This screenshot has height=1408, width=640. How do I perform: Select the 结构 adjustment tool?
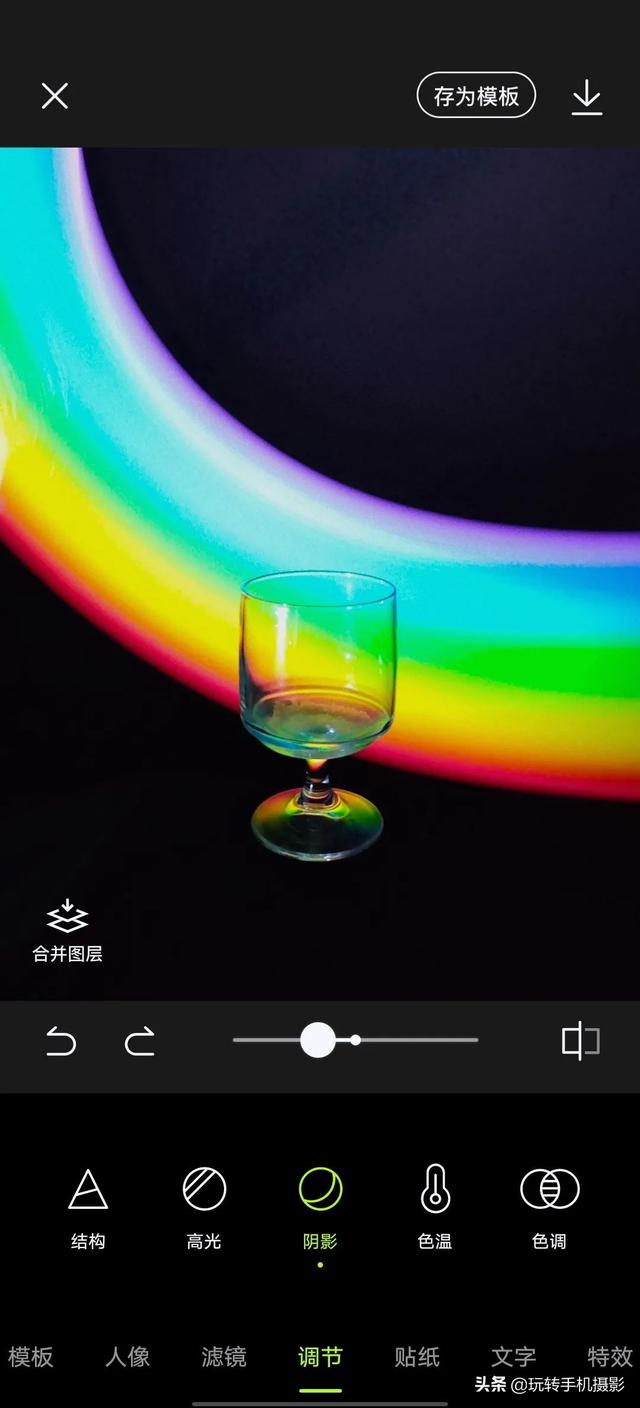pos(88,1207)
